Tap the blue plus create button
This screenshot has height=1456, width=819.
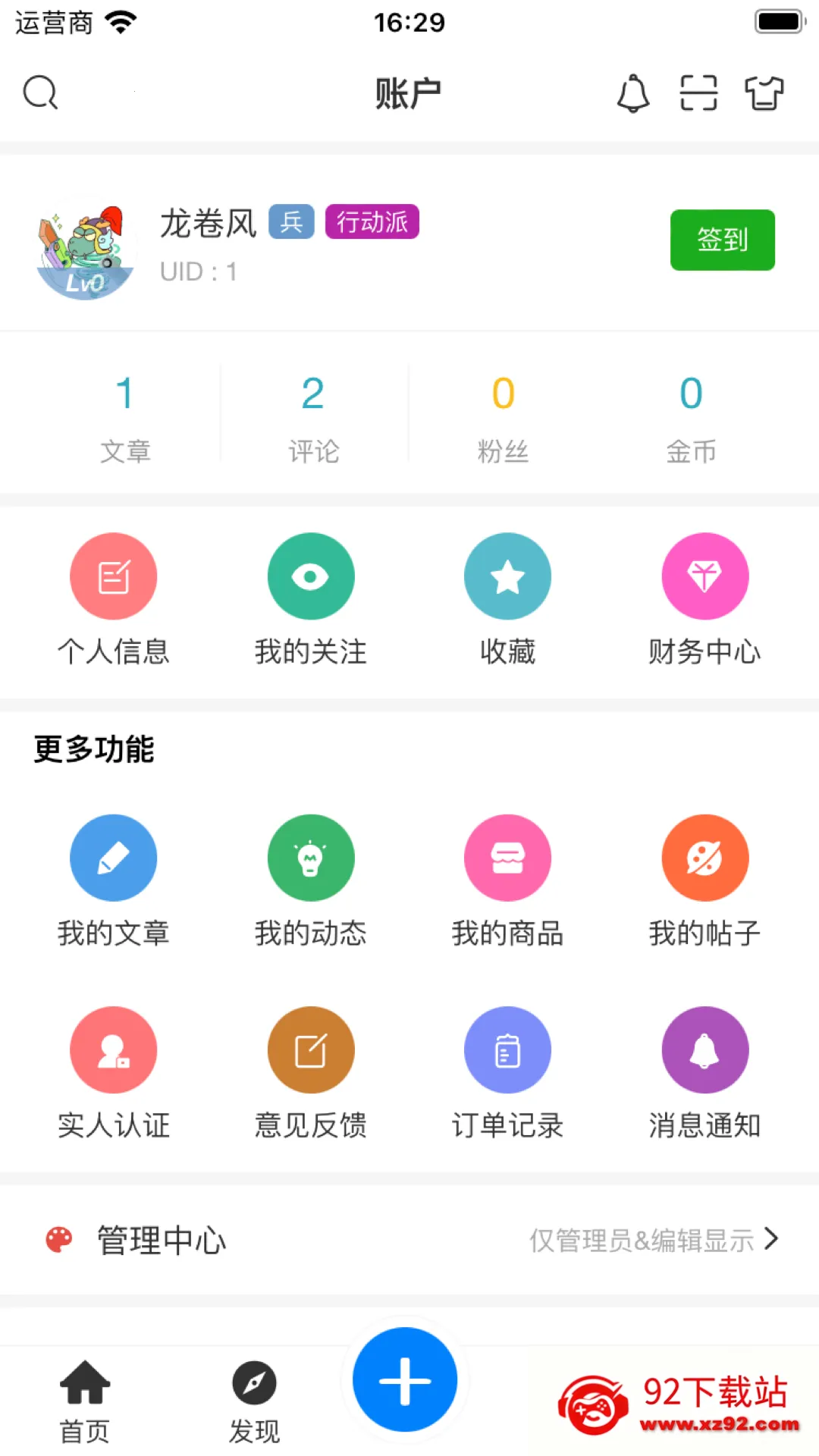click(x=405, y=1380)
